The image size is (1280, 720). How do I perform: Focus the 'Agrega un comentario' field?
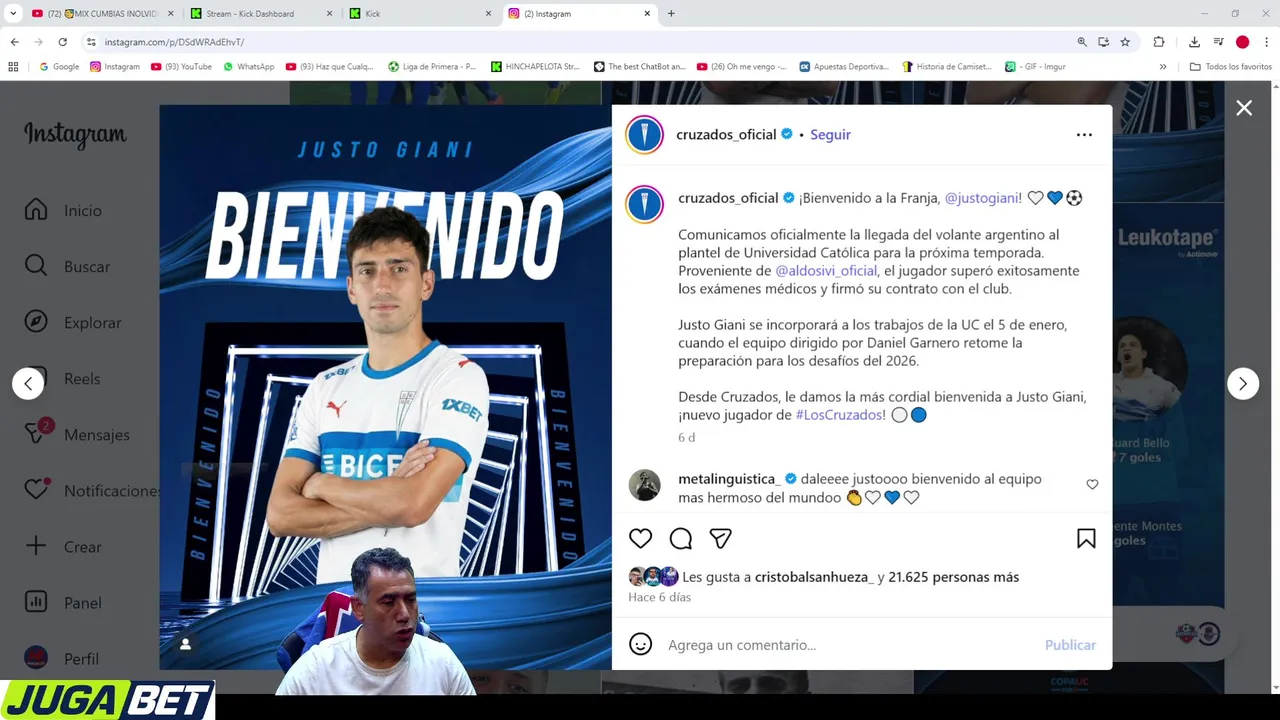click(850, 645)
